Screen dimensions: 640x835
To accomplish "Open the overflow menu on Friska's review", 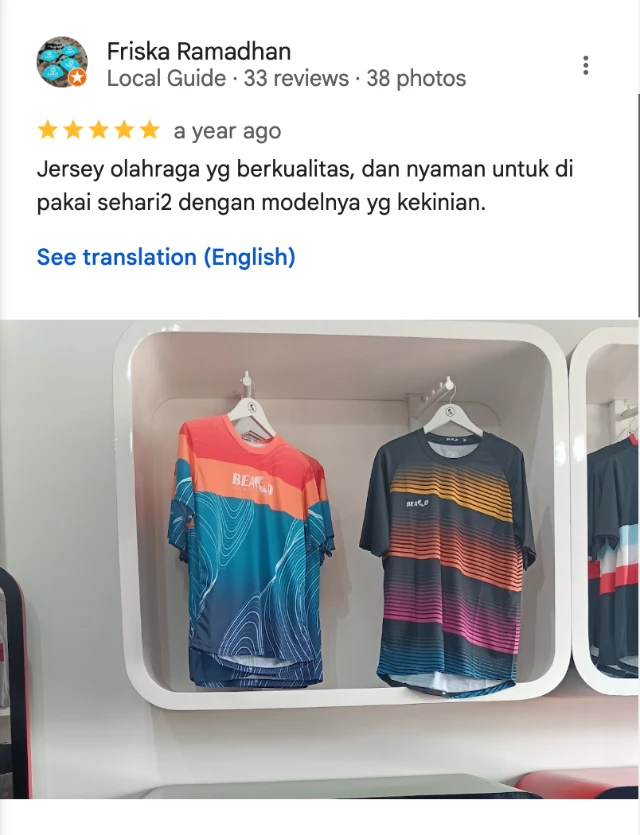I will [585, 65].
